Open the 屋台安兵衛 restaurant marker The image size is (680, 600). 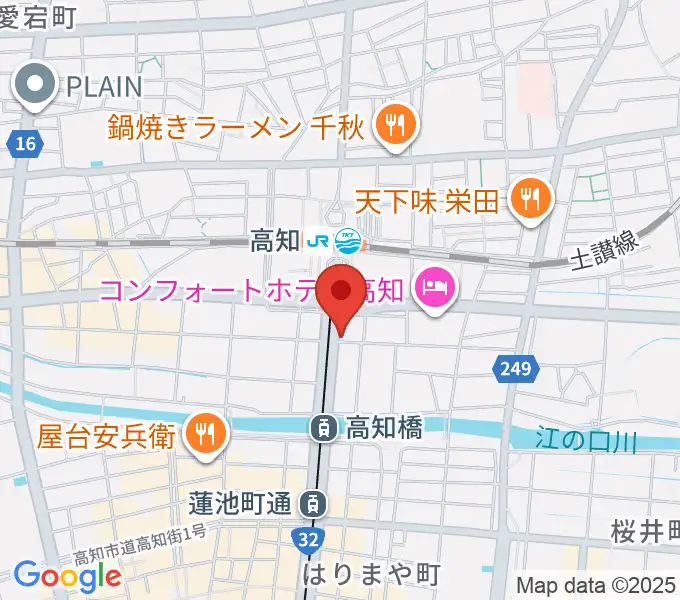pyautogui.click(x=205, y=433)
